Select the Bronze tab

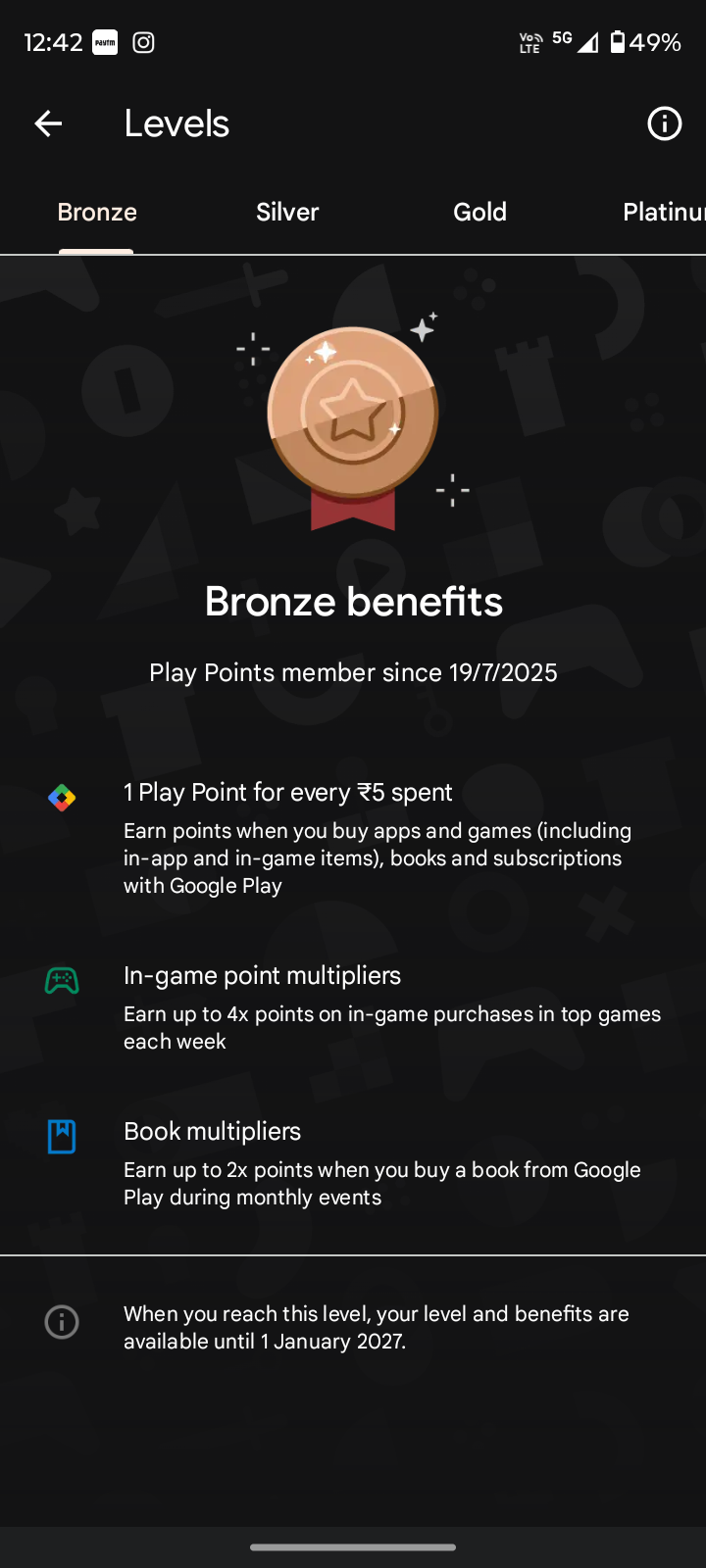click(96, 212)
